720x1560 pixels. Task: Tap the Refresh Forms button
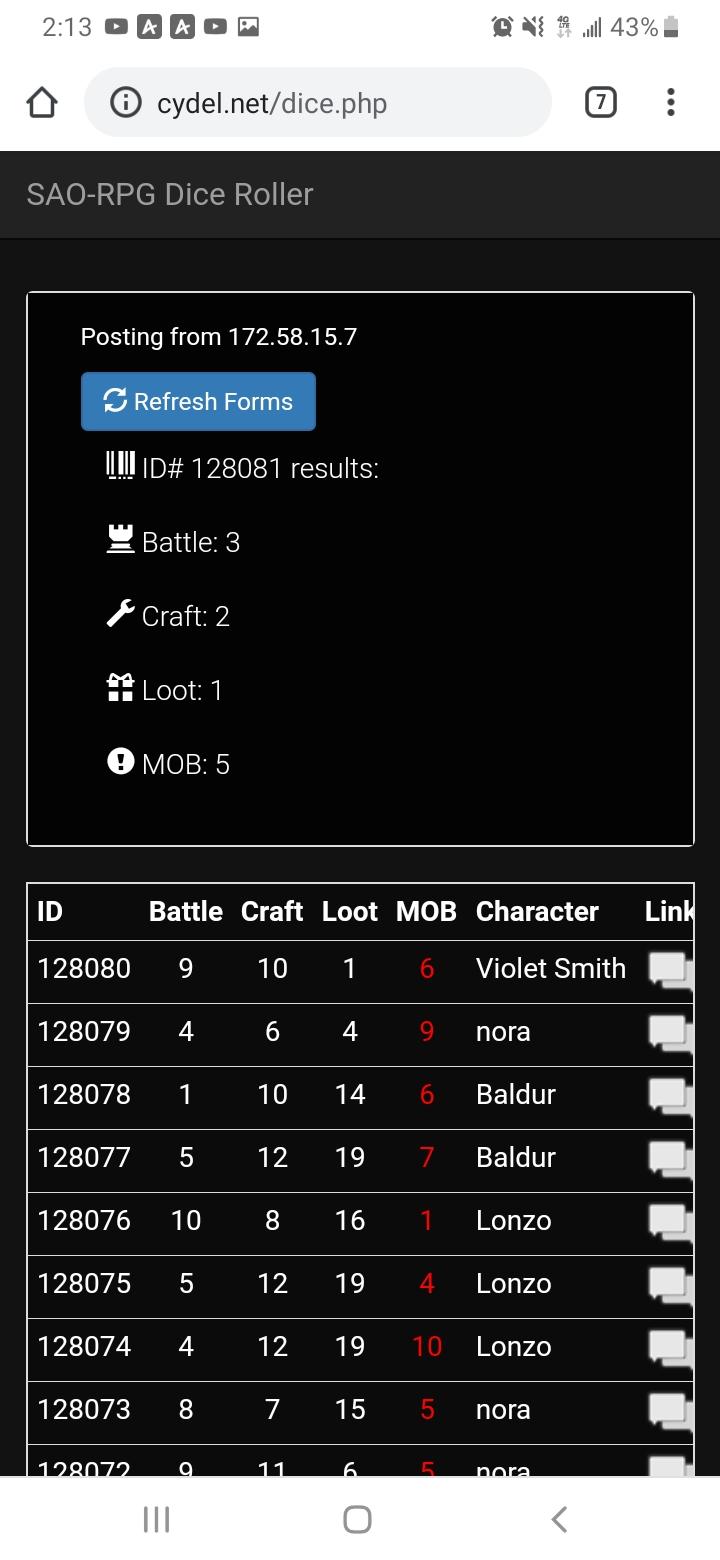coord(198,401)
